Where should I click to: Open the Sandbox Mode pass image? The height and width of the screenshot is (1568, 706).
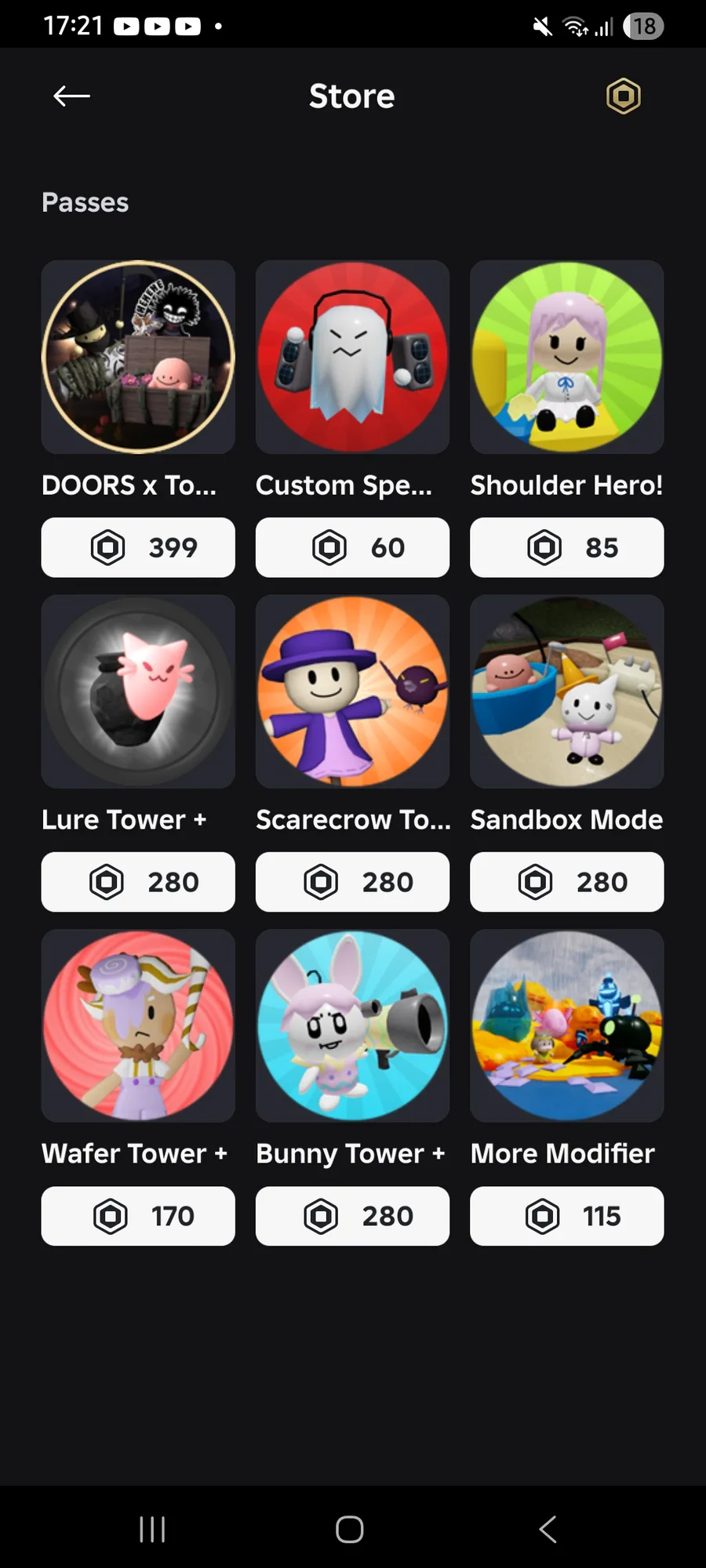click(x=566, y=691)
